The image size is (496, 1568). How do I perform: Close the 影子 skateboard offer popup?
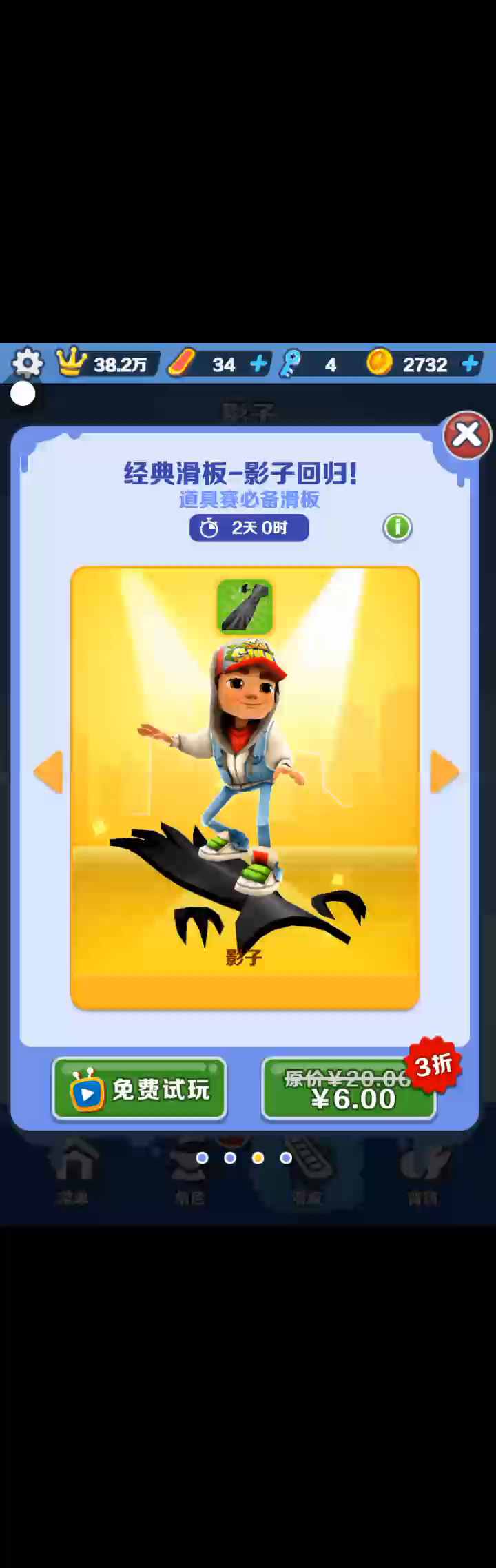(466, 435)
